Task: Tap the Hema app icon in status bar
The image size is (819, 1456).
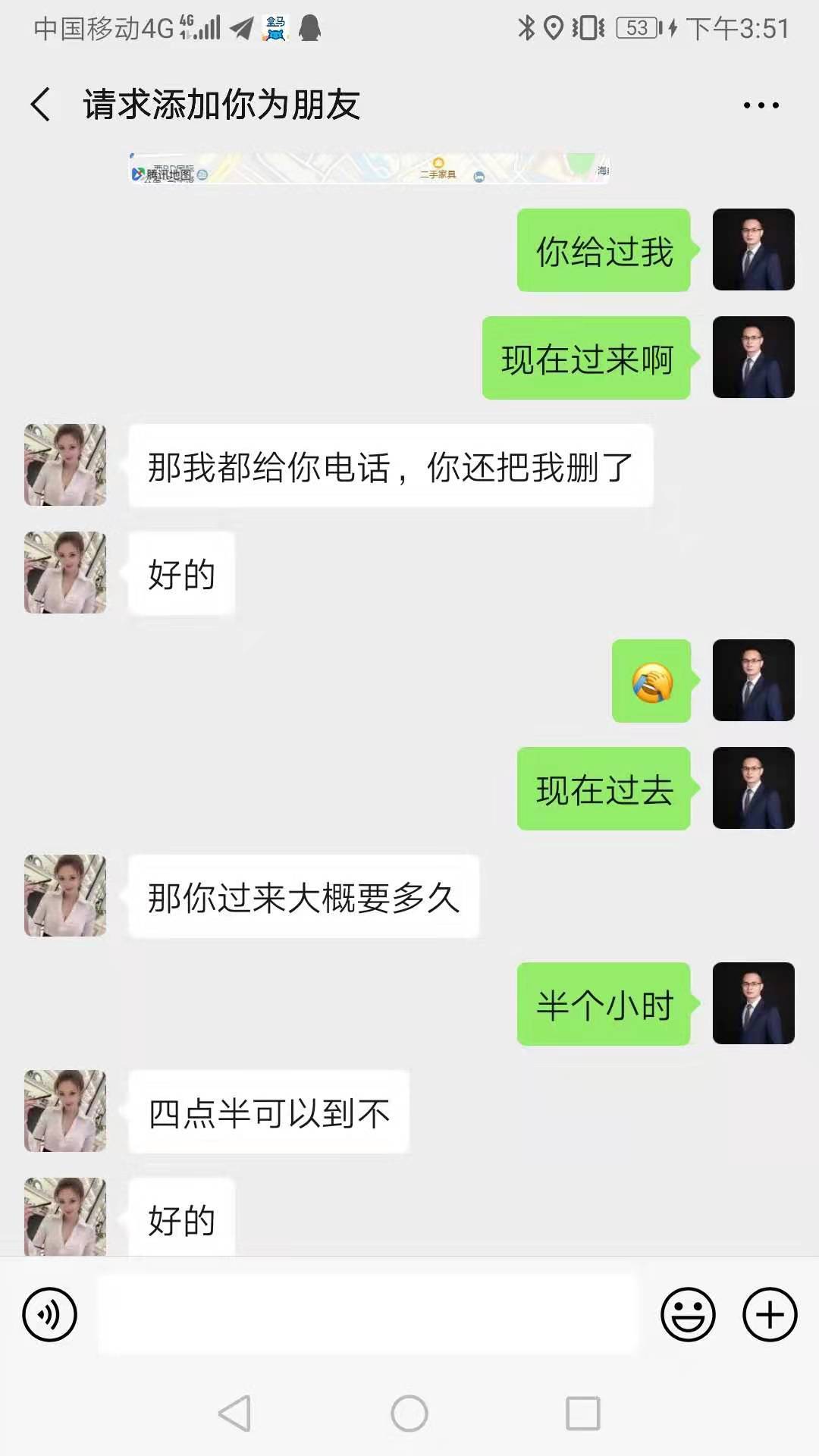Action: click(x=275, y=30)
